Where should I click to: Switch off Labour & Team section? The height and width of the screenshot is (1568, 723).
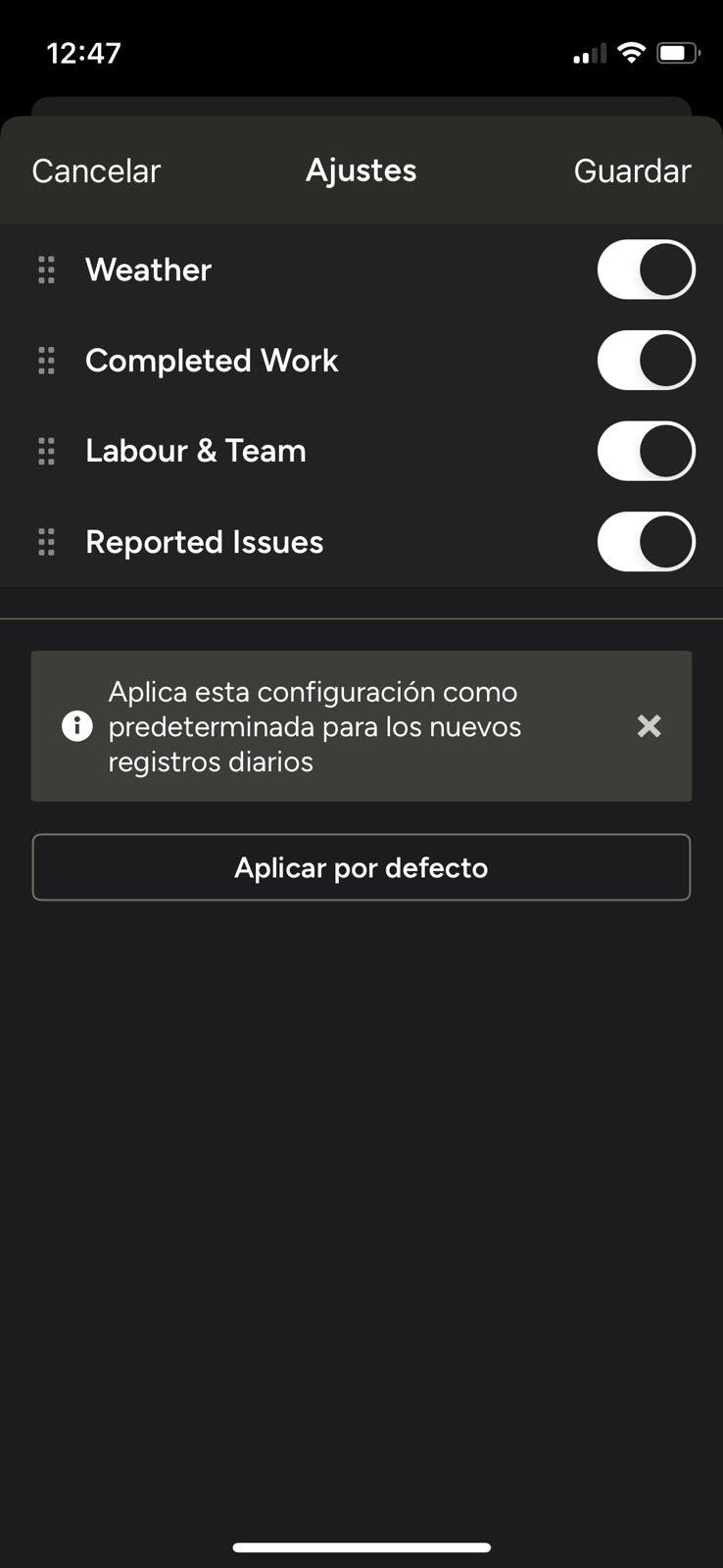[x=646, y=451]
